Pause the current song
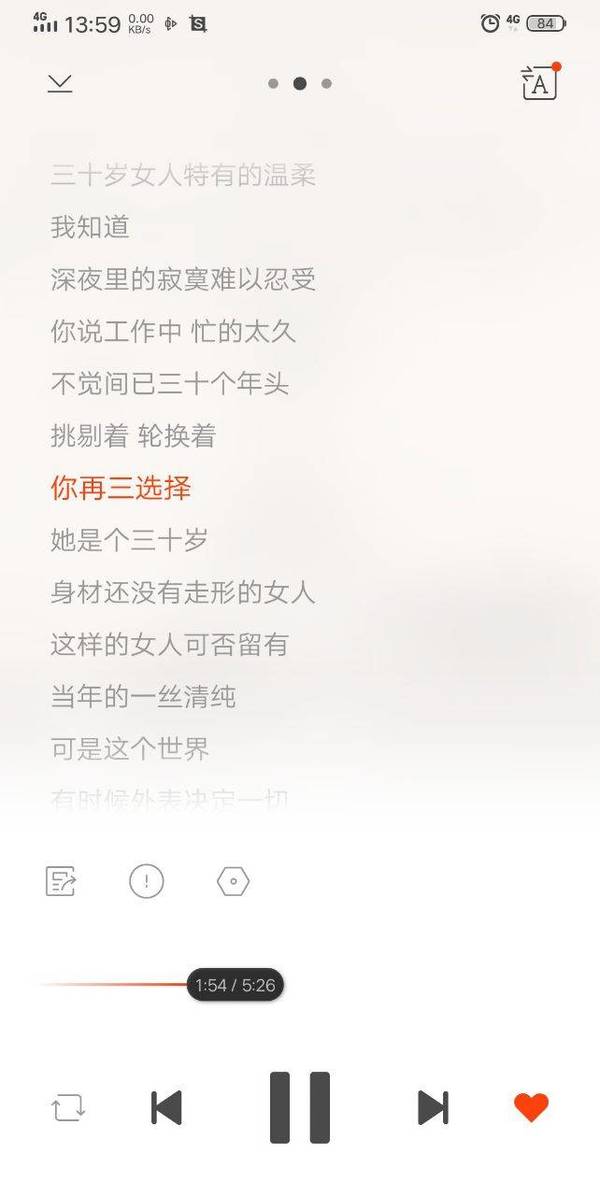The height and width of the screenshot is (1196, 600). 300,1107
